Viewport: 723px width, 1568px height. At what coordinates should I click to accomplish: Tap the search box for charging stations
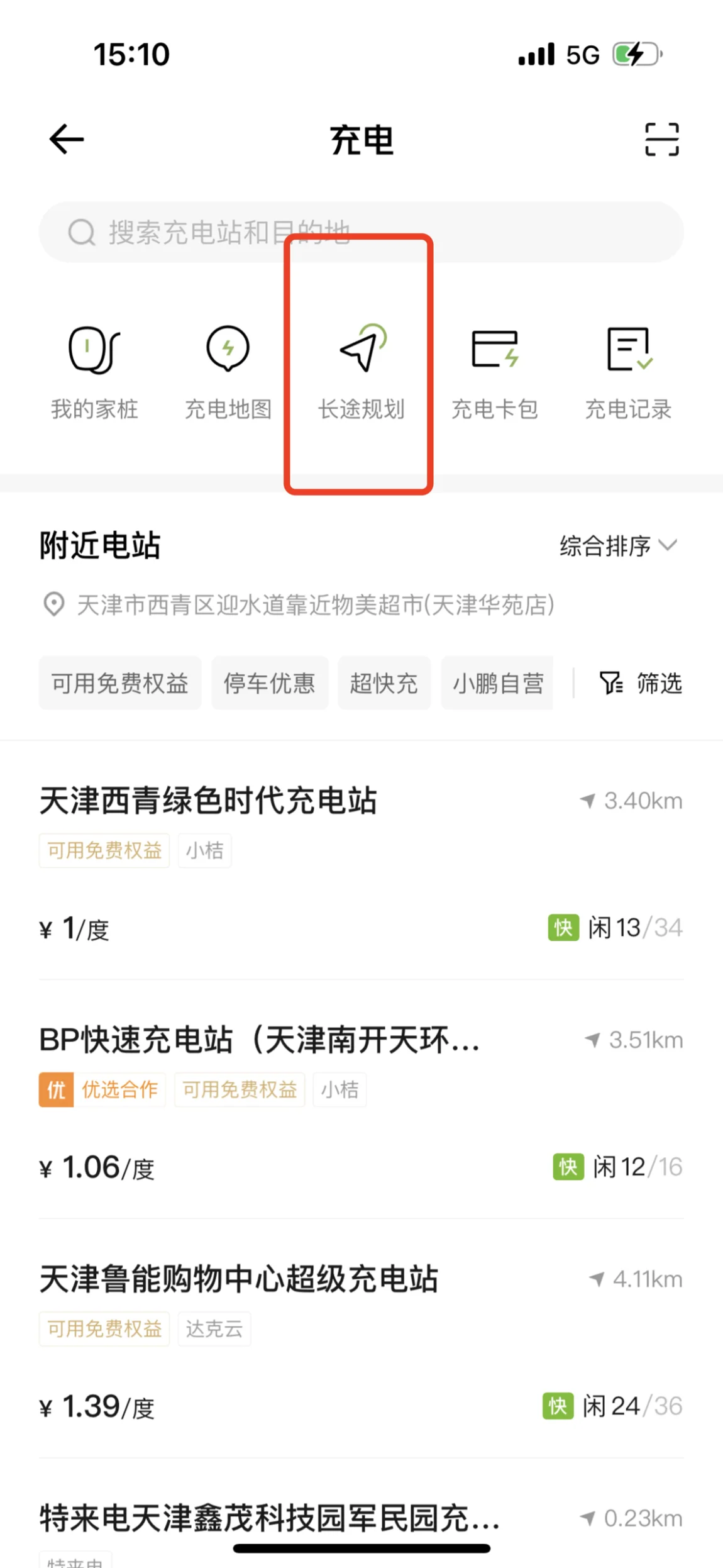click(x=361, y=232)
